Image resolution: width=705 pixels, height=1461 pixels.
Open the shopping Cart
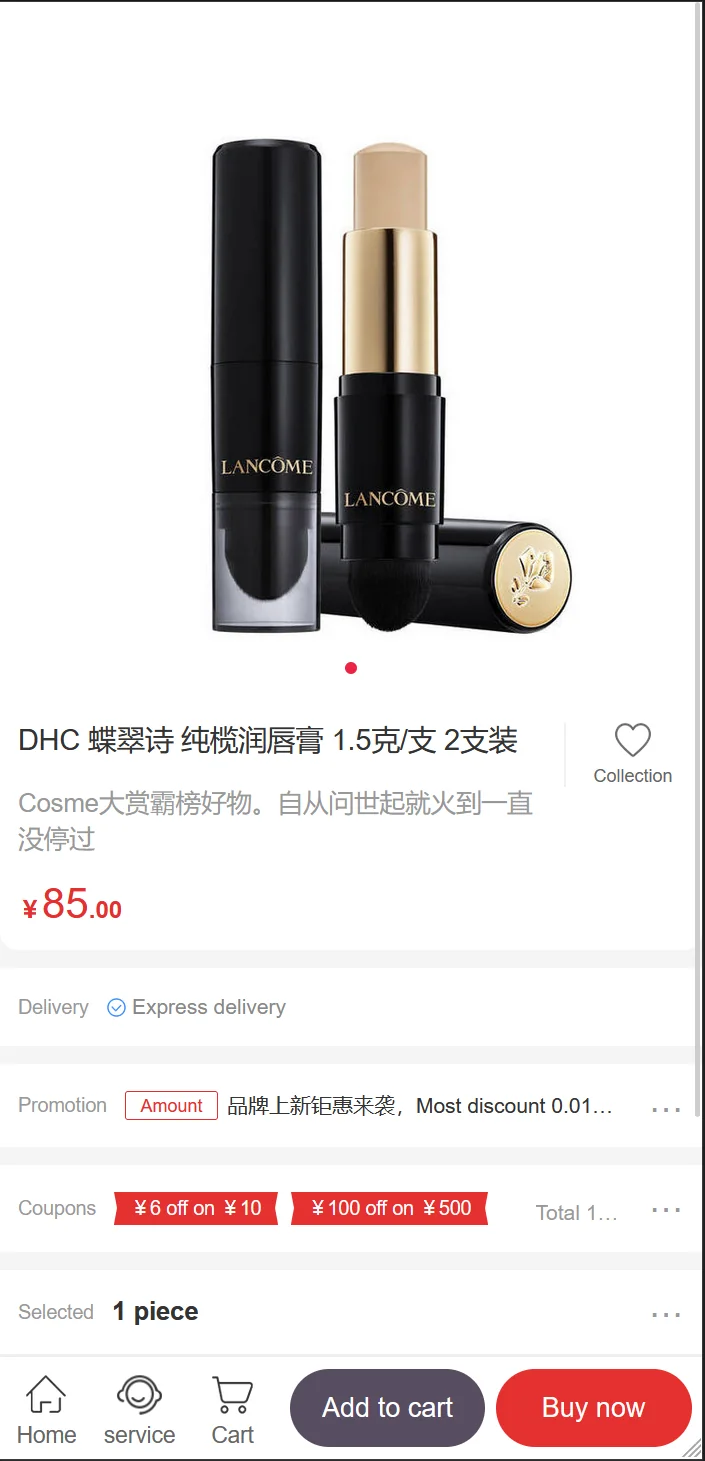coord(232,1409)
